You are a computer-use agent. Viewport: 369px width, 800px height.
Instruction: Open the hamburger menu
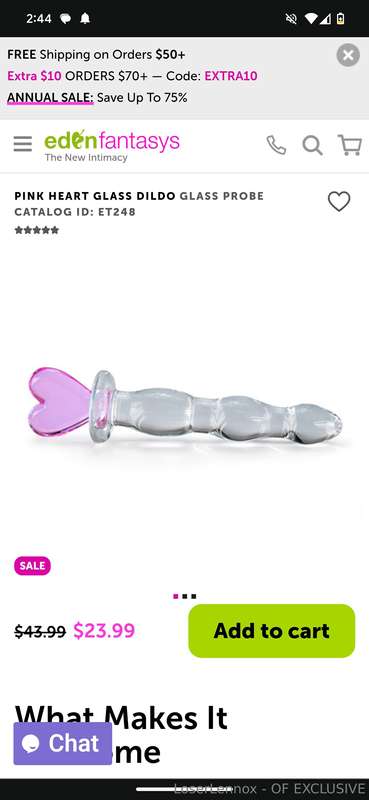click(22, 144)
